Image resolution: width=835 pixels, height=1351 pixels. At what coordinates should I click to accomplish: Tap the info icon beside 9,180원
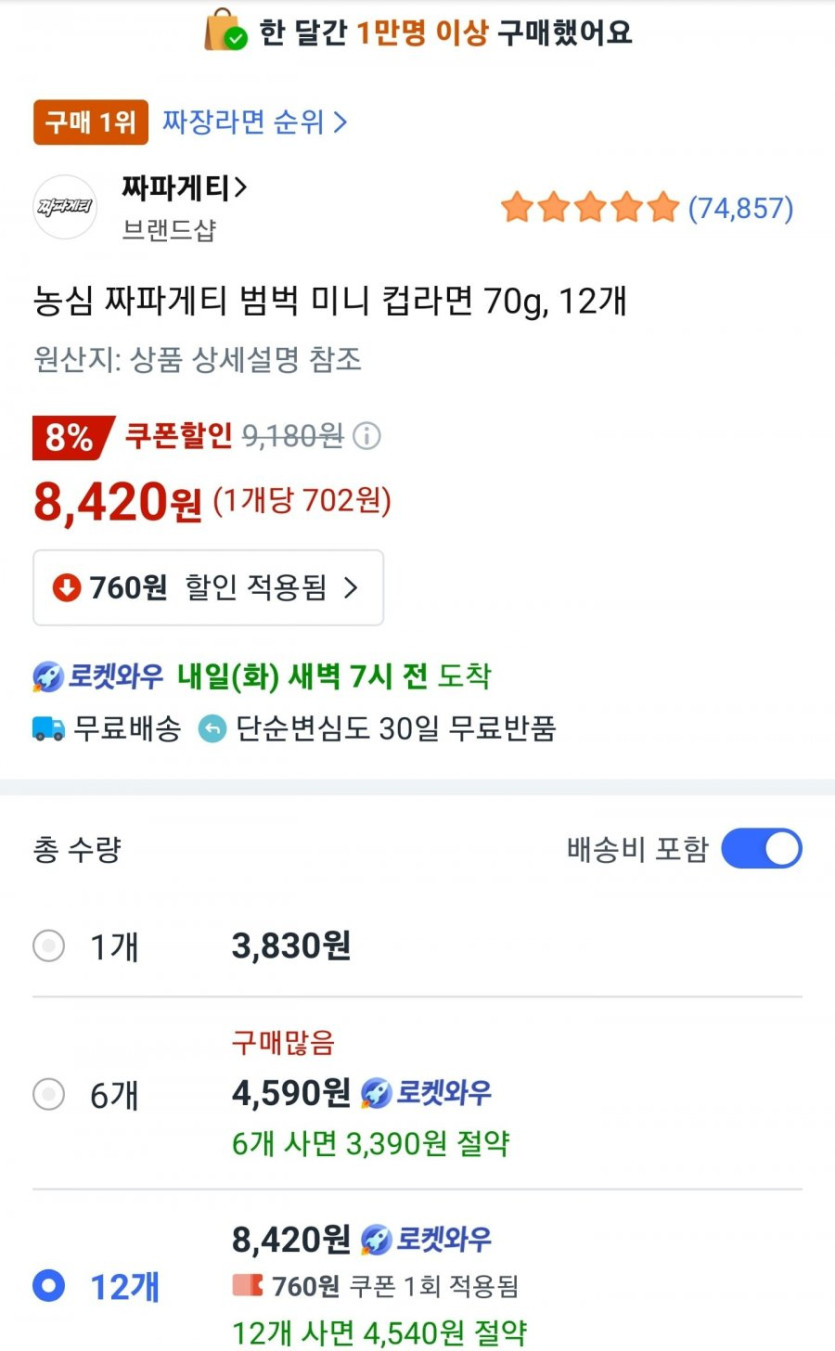click(x=367, y=436)
